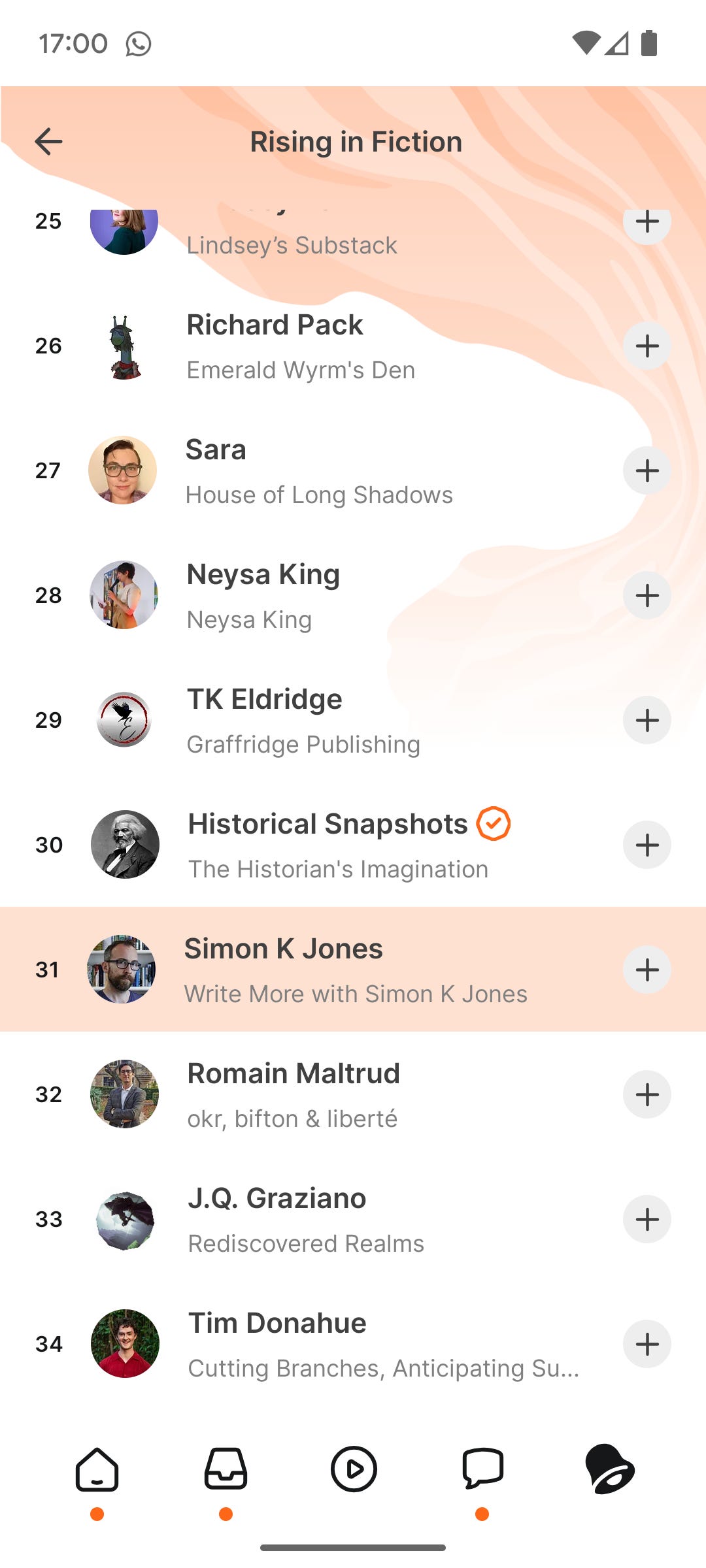Viewport: 706px width, 1568px height.
Task: Open the Chat tab
Action: point(482,1470)
